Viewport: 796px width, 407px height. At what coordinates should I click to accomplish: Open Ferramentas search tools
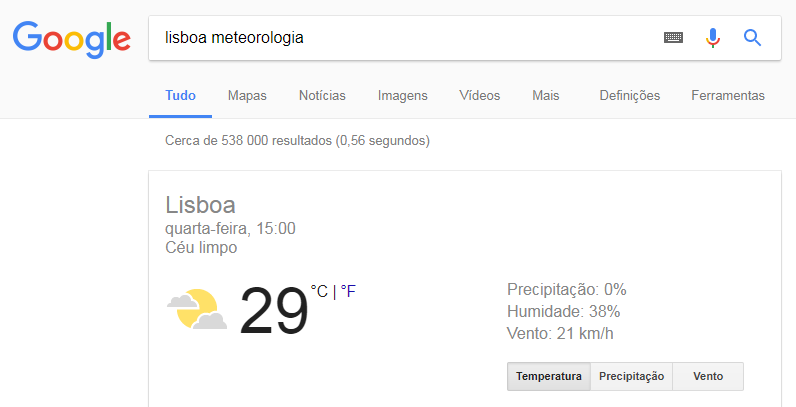pos(727,96)
